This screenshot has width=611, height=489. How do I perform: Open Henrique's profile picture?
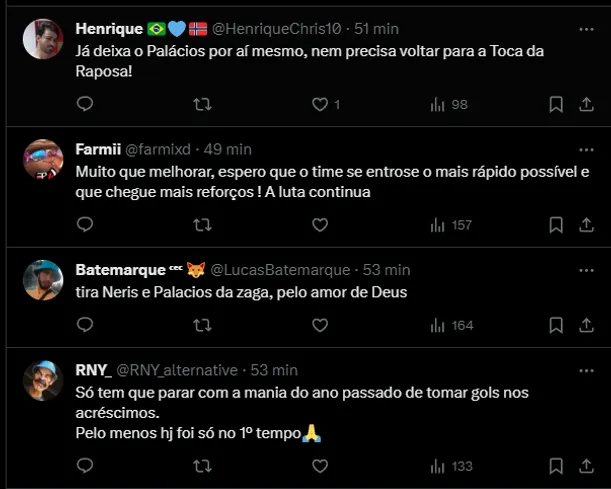(43, 39)
